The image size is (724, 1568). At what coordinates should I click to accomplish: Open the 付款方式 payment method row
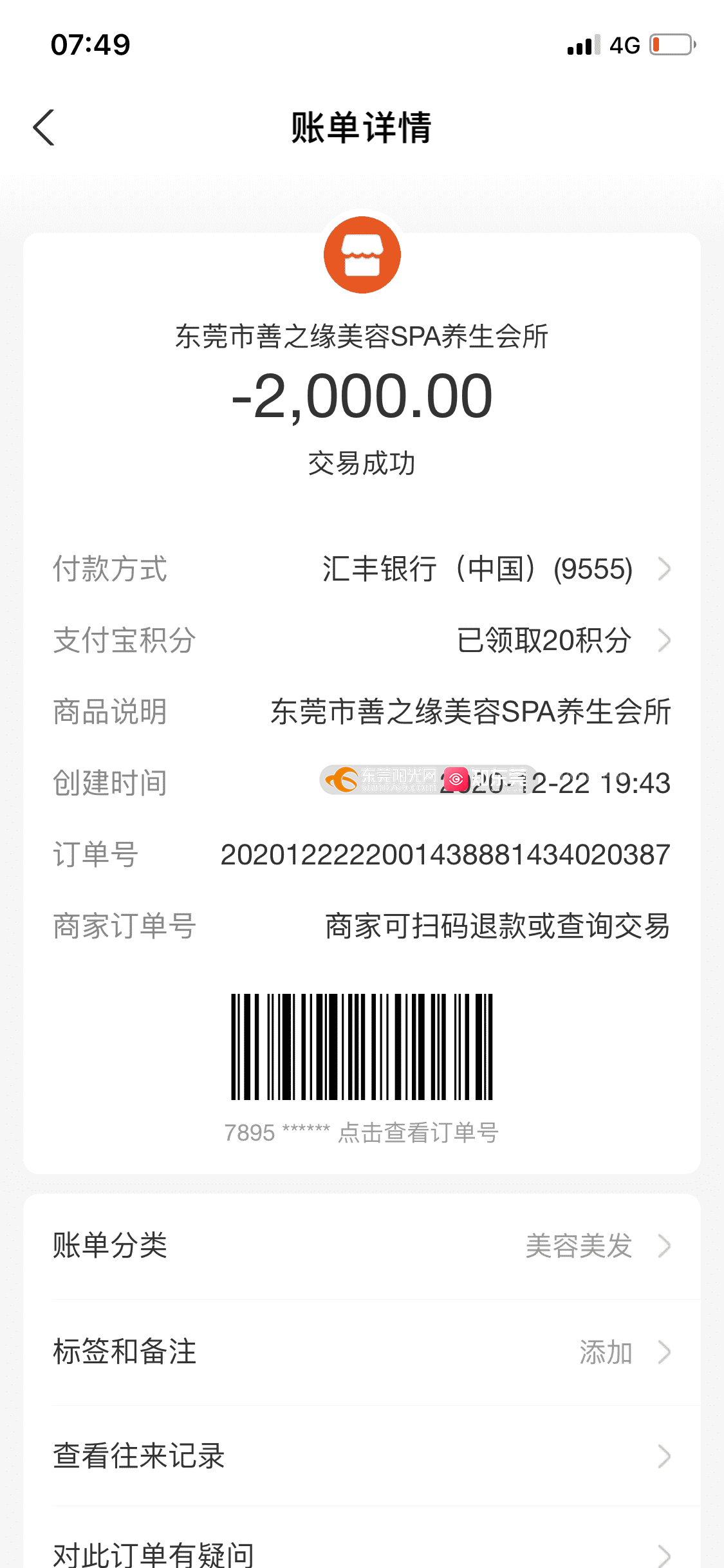(362, 569)
